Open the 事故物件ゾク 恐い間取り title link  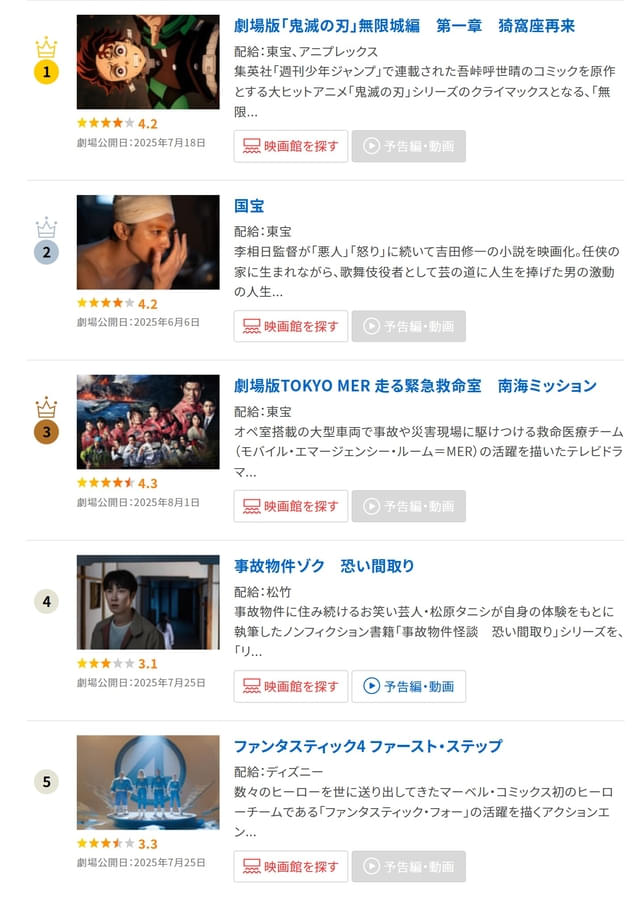pos(324,566)
